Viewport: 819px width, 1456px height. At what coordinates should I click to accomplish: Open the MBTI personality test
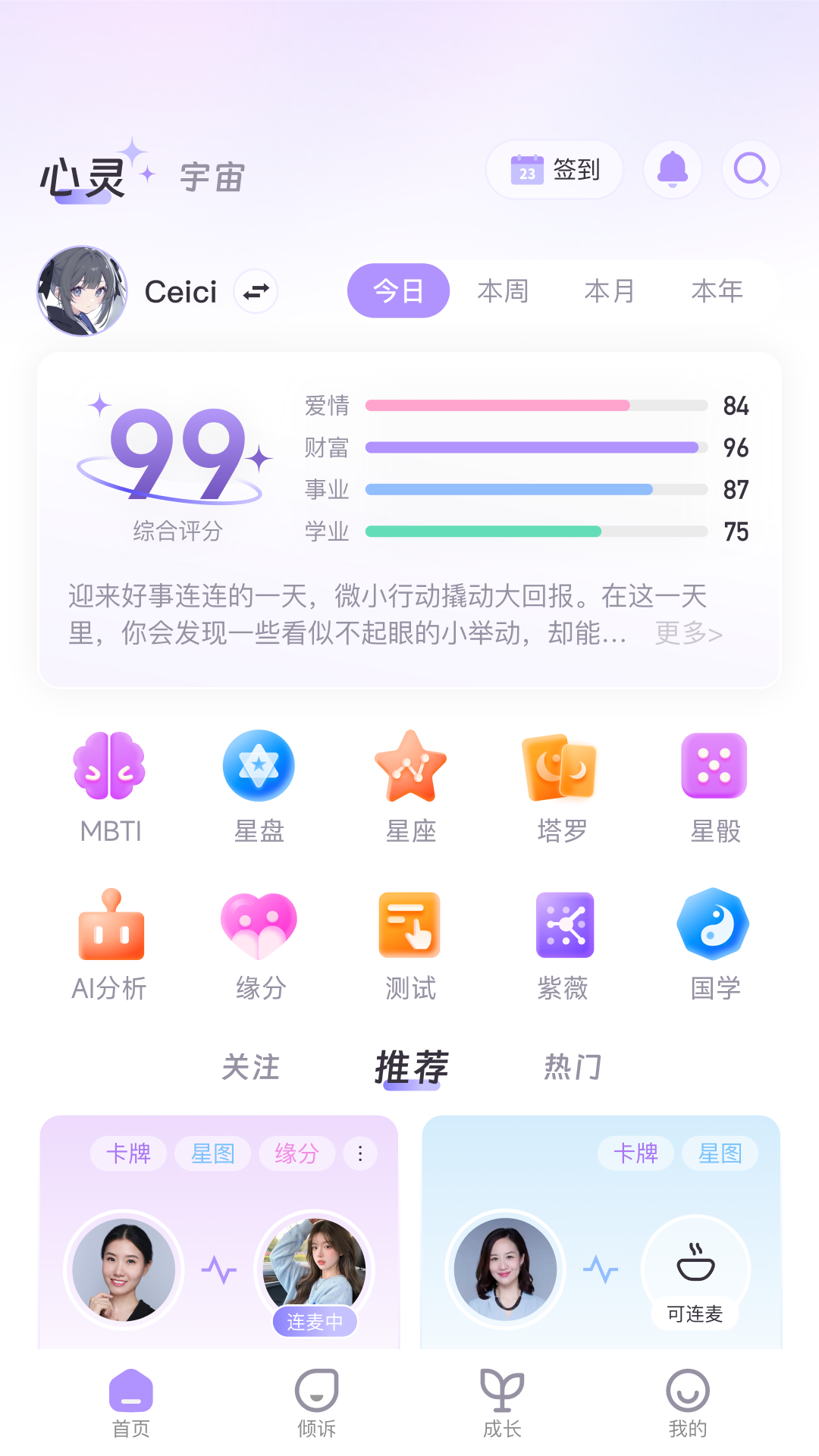(x=111, y=785)
